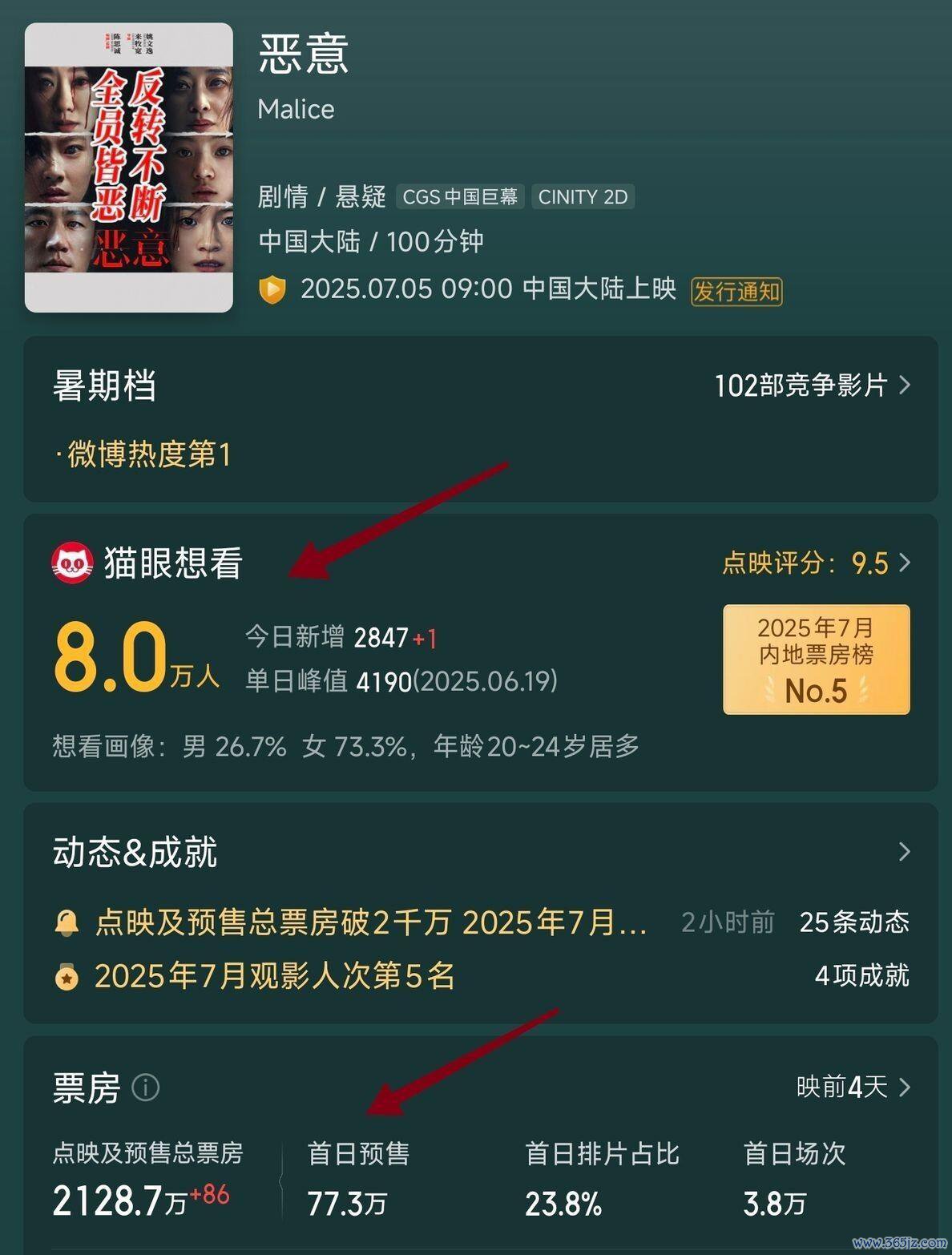The width and height of the screenshot is (952, 1255).
Task: Tap the 发行通知 button
Action: click(x=736, y=290)
